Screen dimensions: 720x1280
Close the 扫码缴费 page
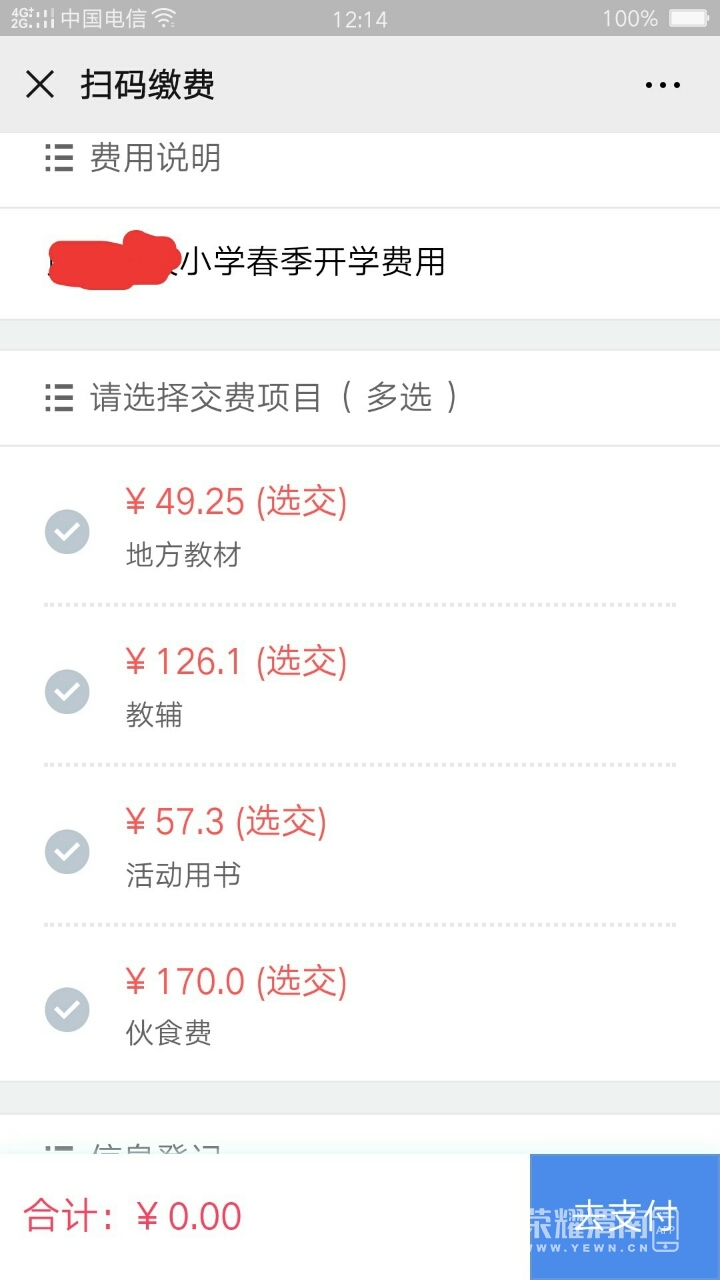(40, 85)
